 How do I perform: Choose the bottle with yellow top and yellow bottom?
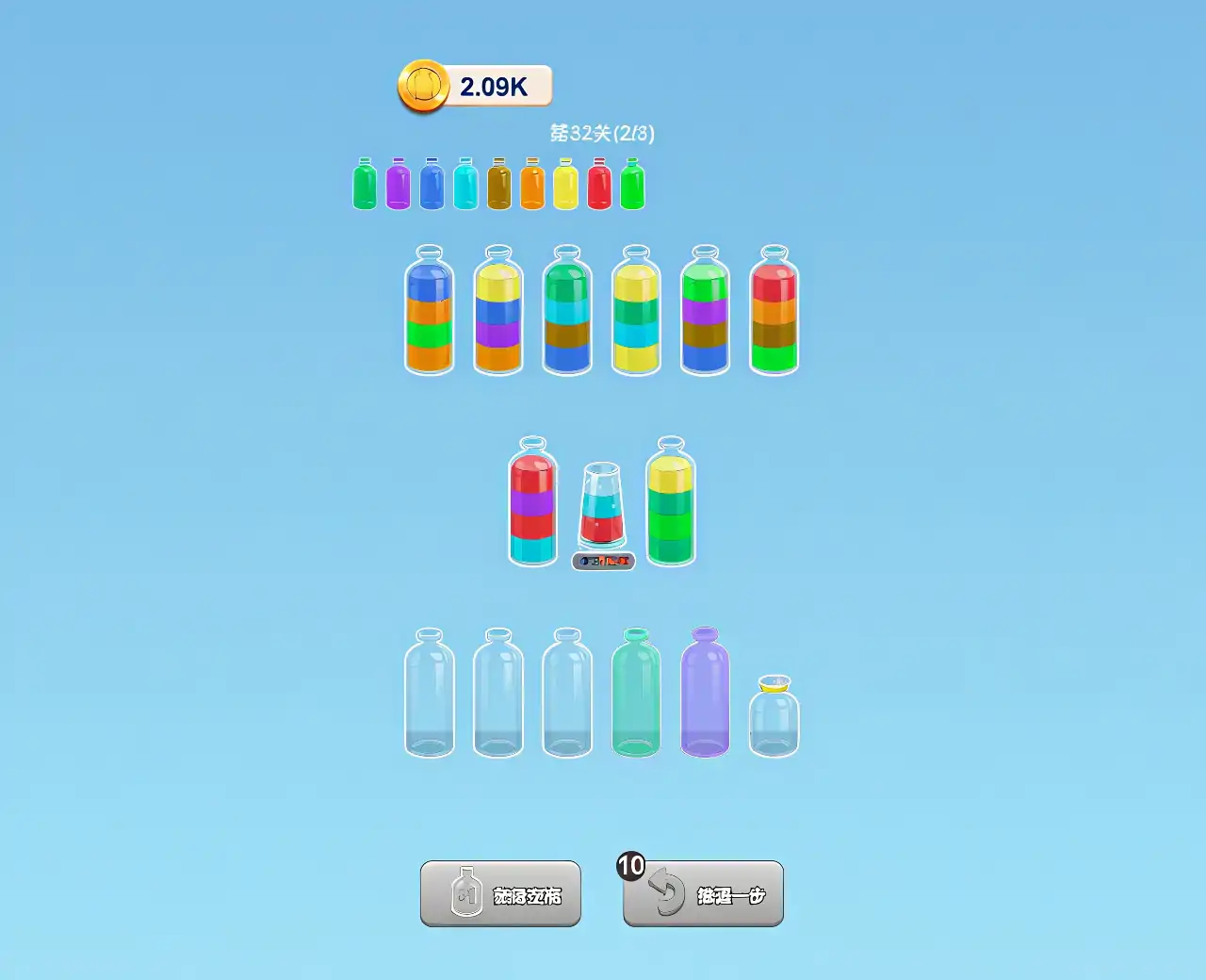pos(636,313)
